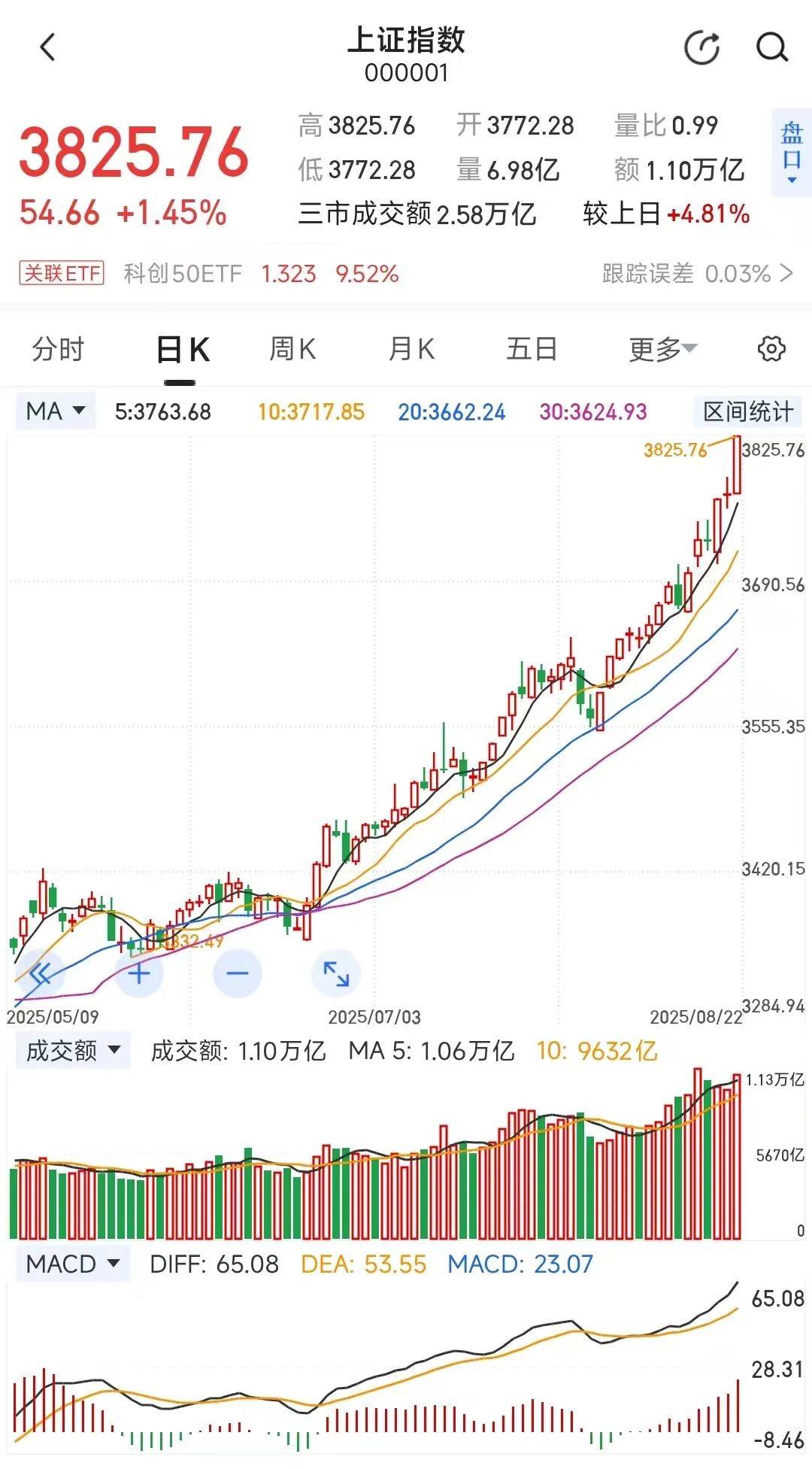Viewport: 812px width, 1469px height.
Task: Open chart settings via the gear icon
Action: tap(768, 348)
